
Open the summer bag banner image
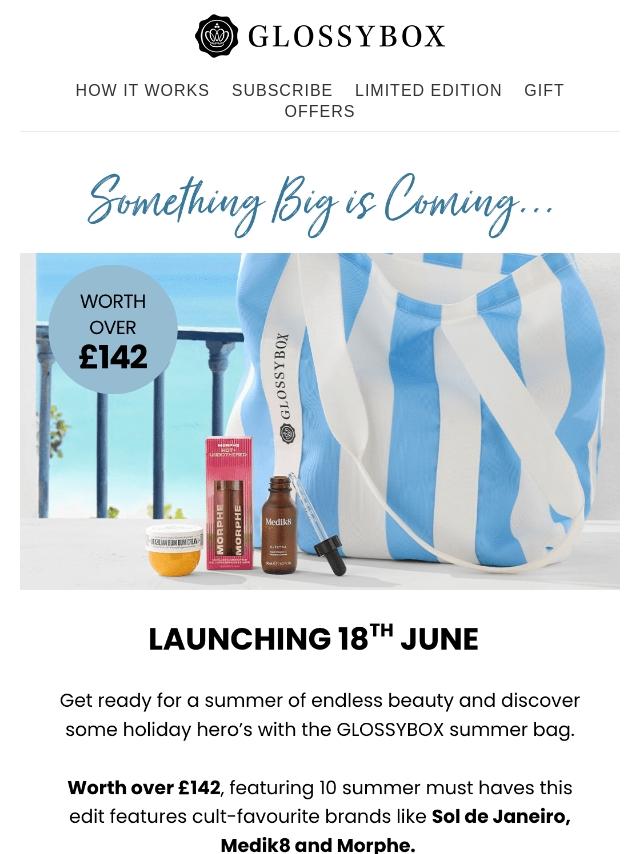(x=320, y=420)
